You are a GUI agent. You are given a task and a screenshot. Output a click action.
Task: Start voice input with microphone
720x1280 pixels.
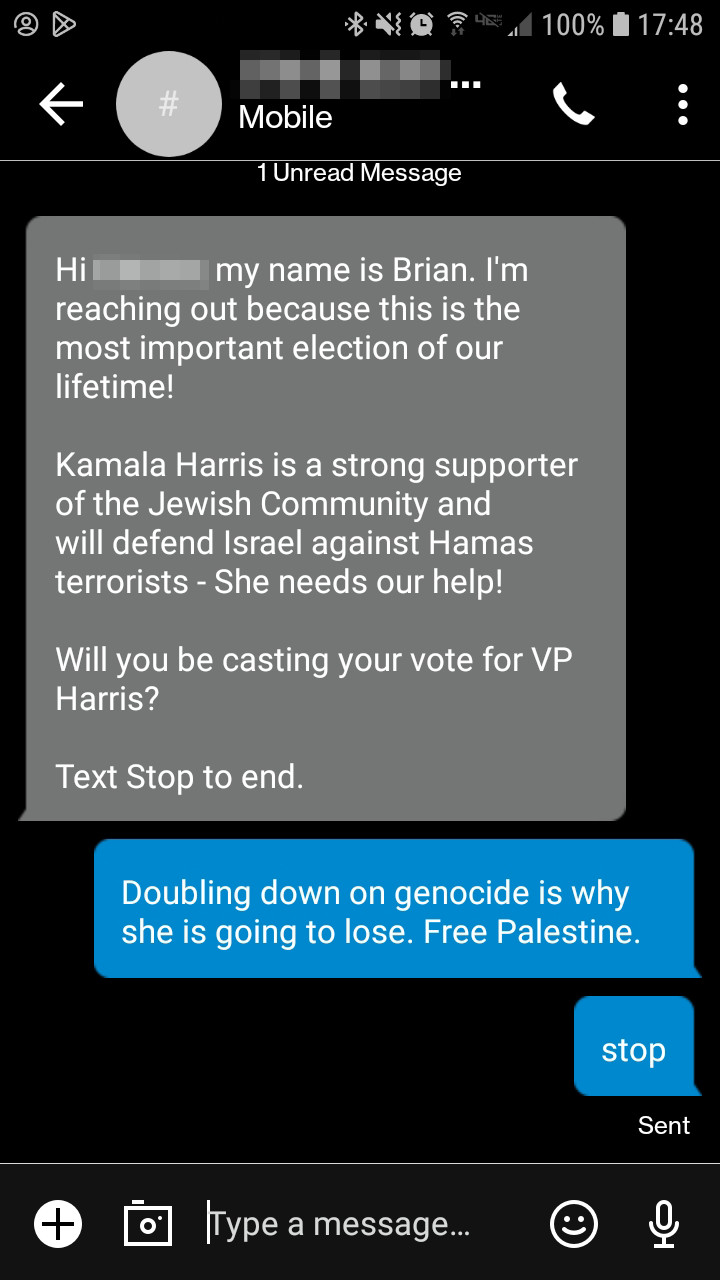coord(663,1223)
